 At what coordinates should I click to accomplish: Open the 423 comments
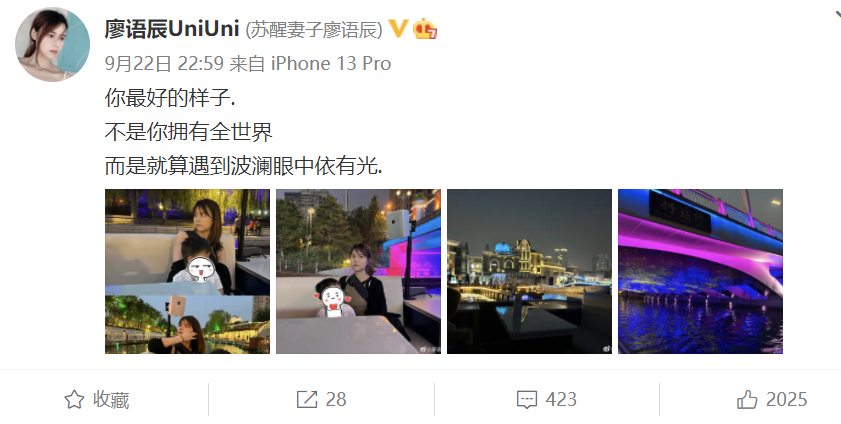click(x=546, y=400)
